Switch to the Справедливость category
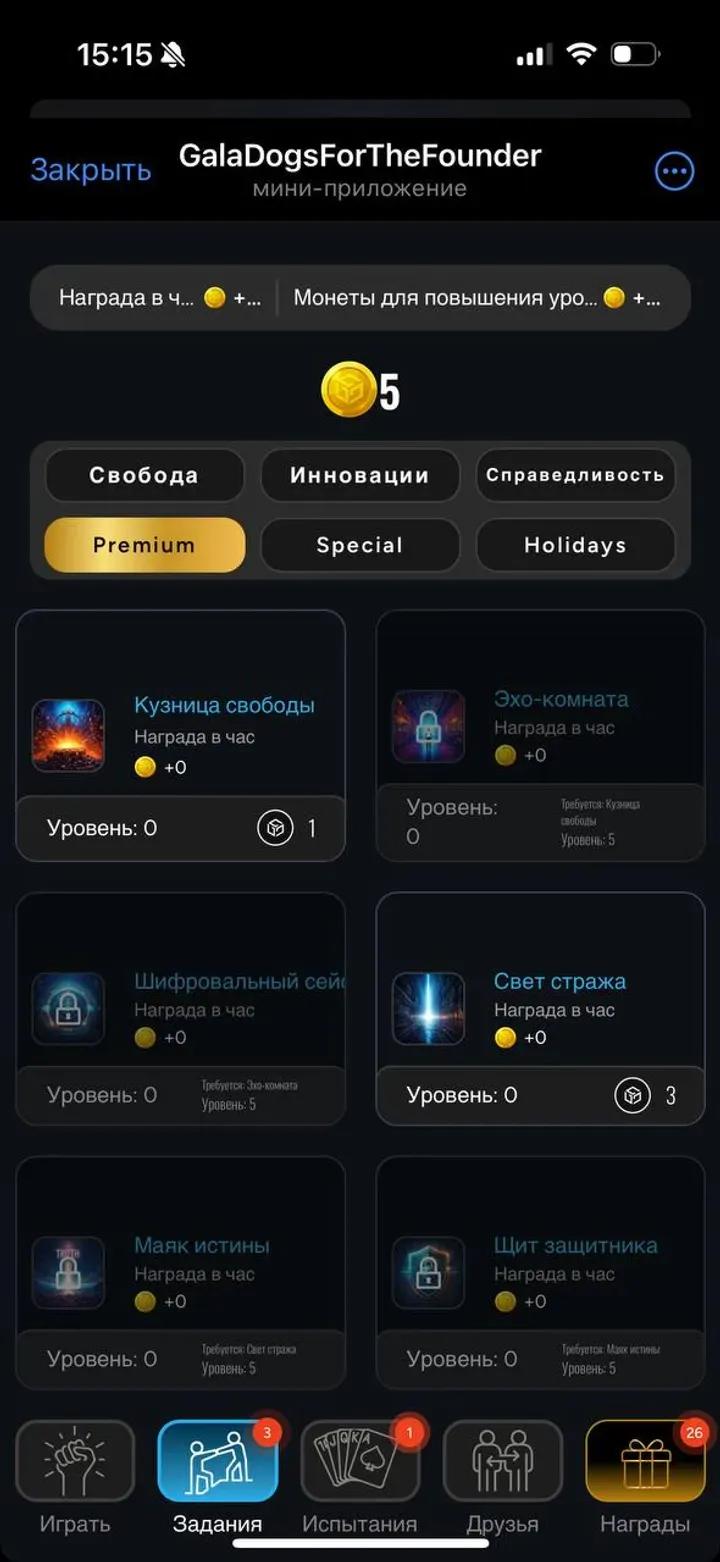 click(x=575, y=475)
